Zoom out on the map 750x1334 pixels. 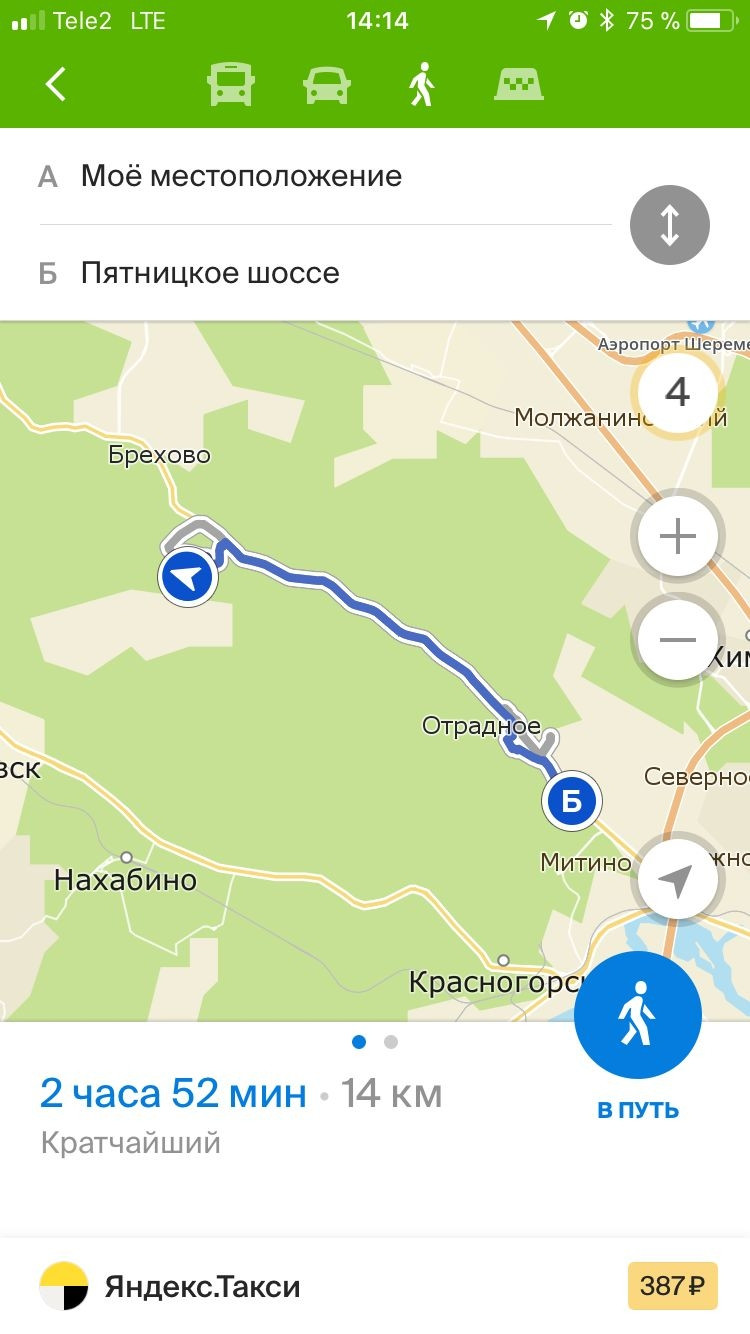point(677,639)
